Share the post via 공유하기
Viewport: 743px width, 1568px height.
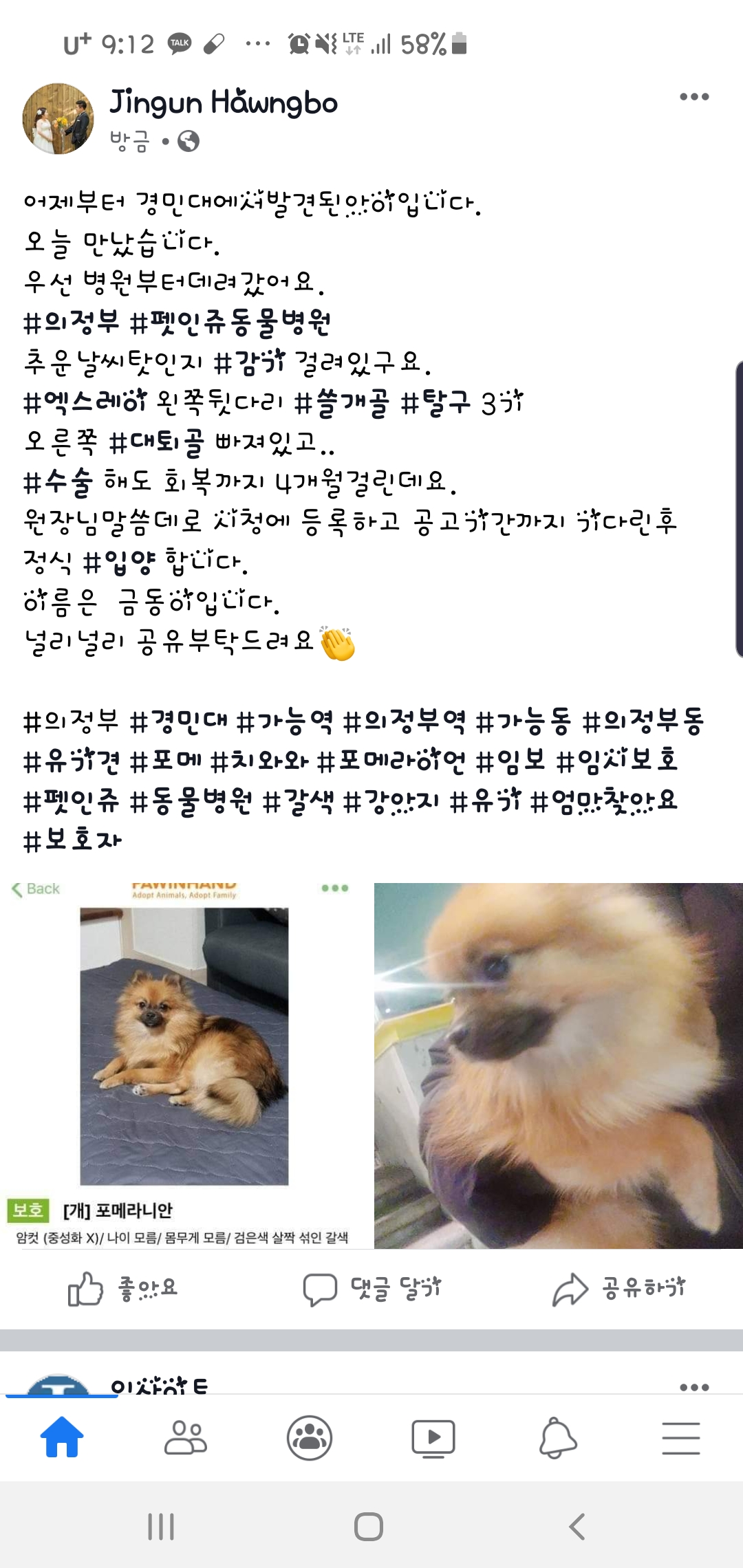[619, 1288]
